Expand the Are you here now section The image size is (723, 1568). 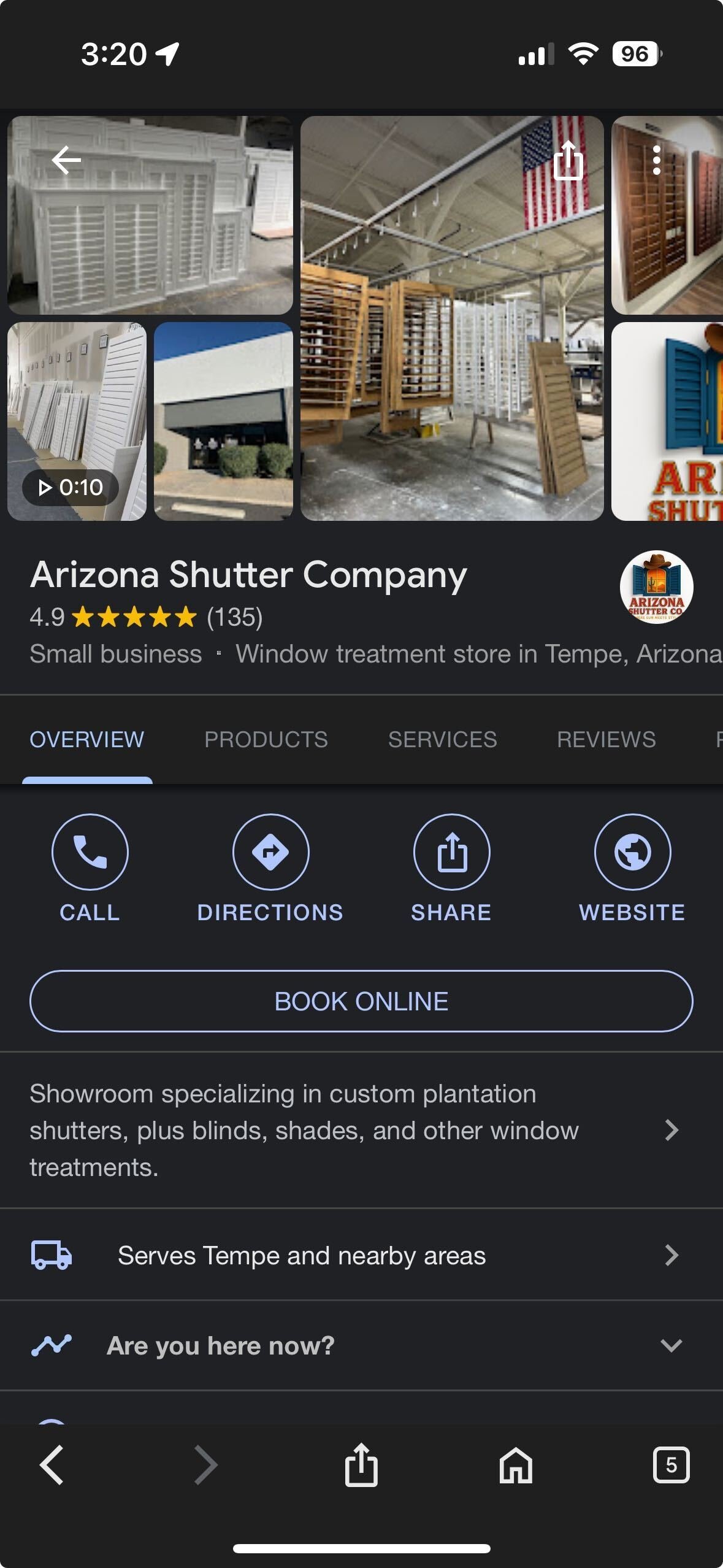coord(361,1345)
